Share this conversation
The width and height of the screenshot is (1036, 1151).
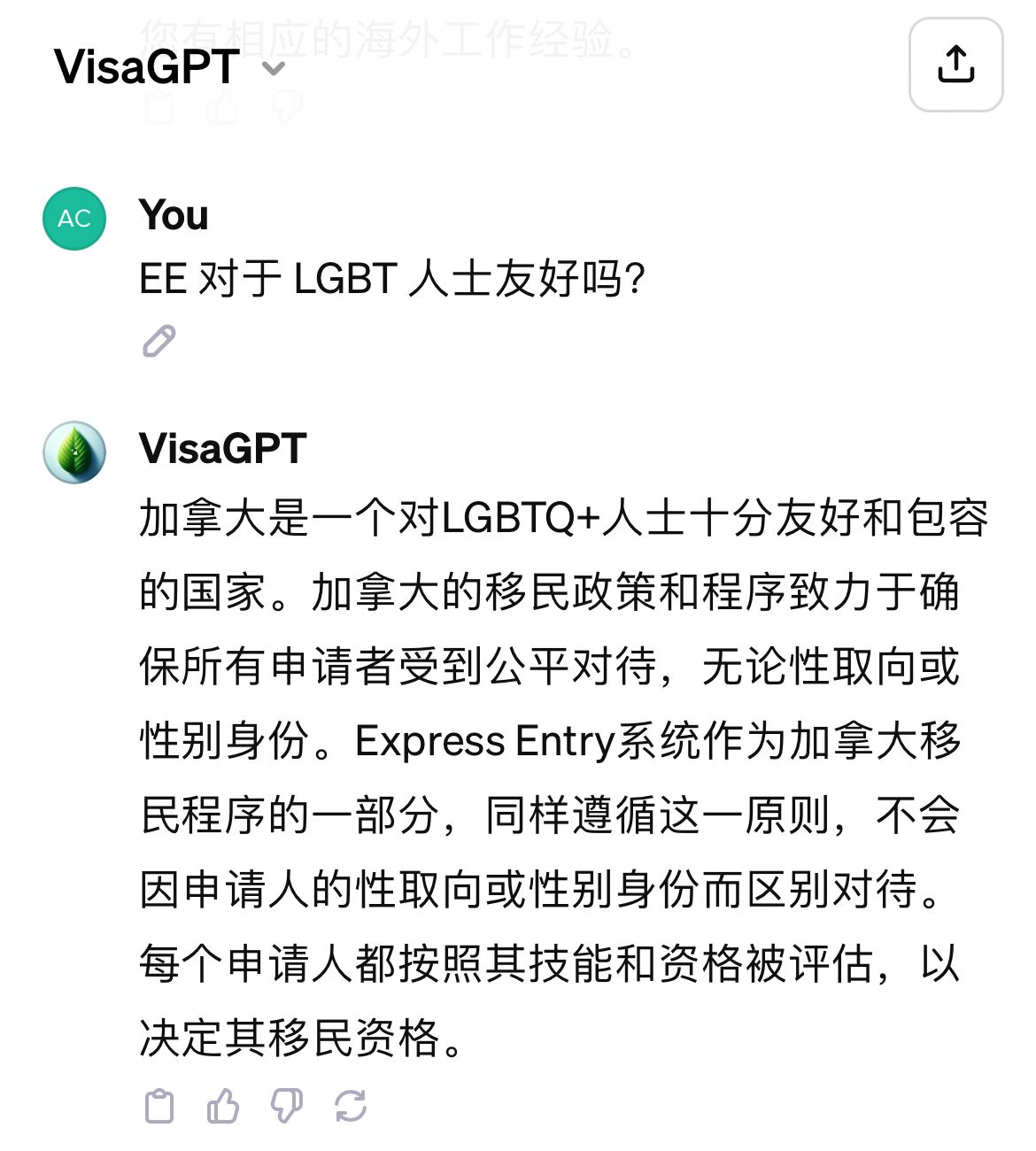pyautogui.click(x=955, y=65)
